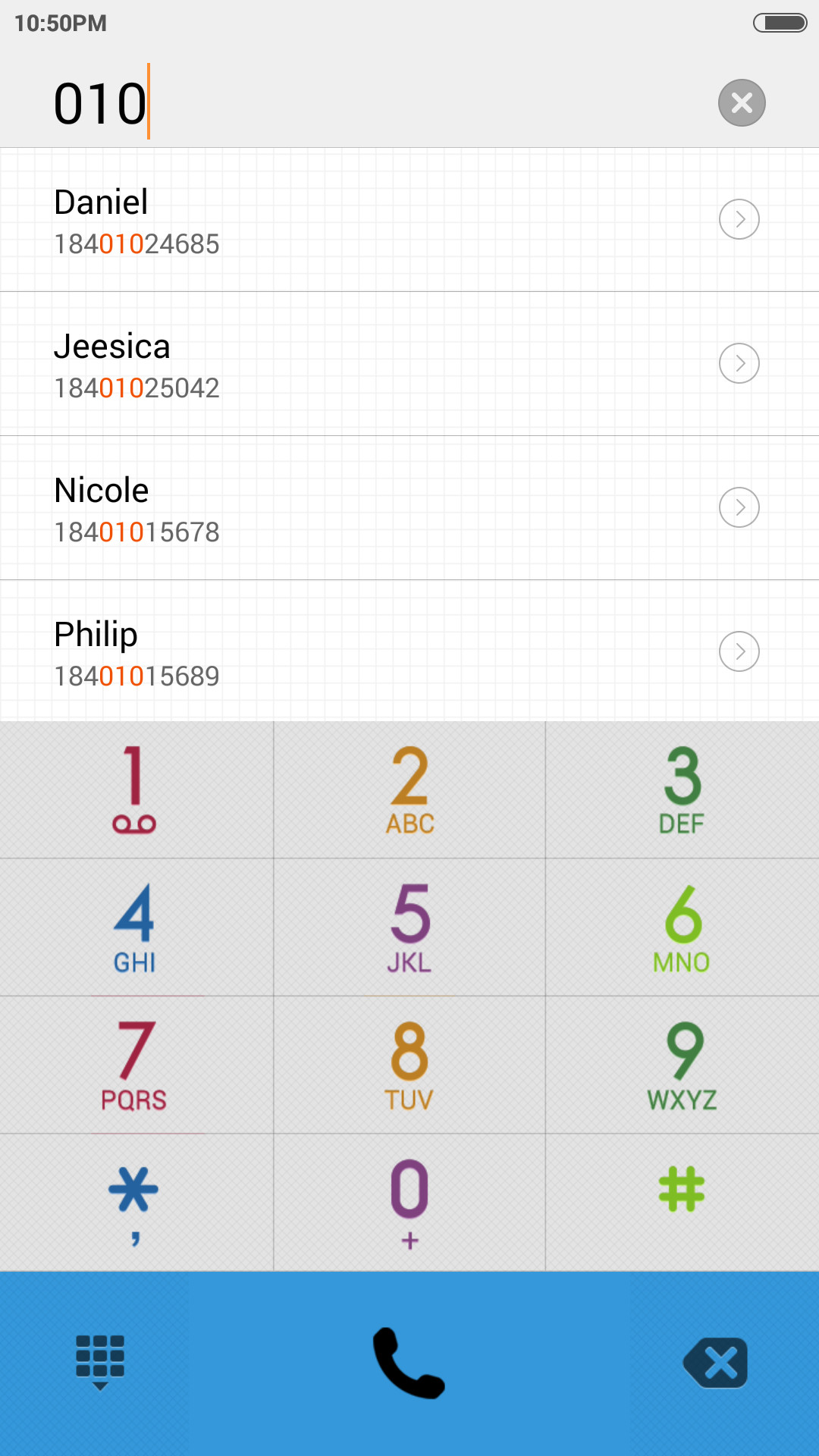Tap the 2 ABC key

[409, 789]
